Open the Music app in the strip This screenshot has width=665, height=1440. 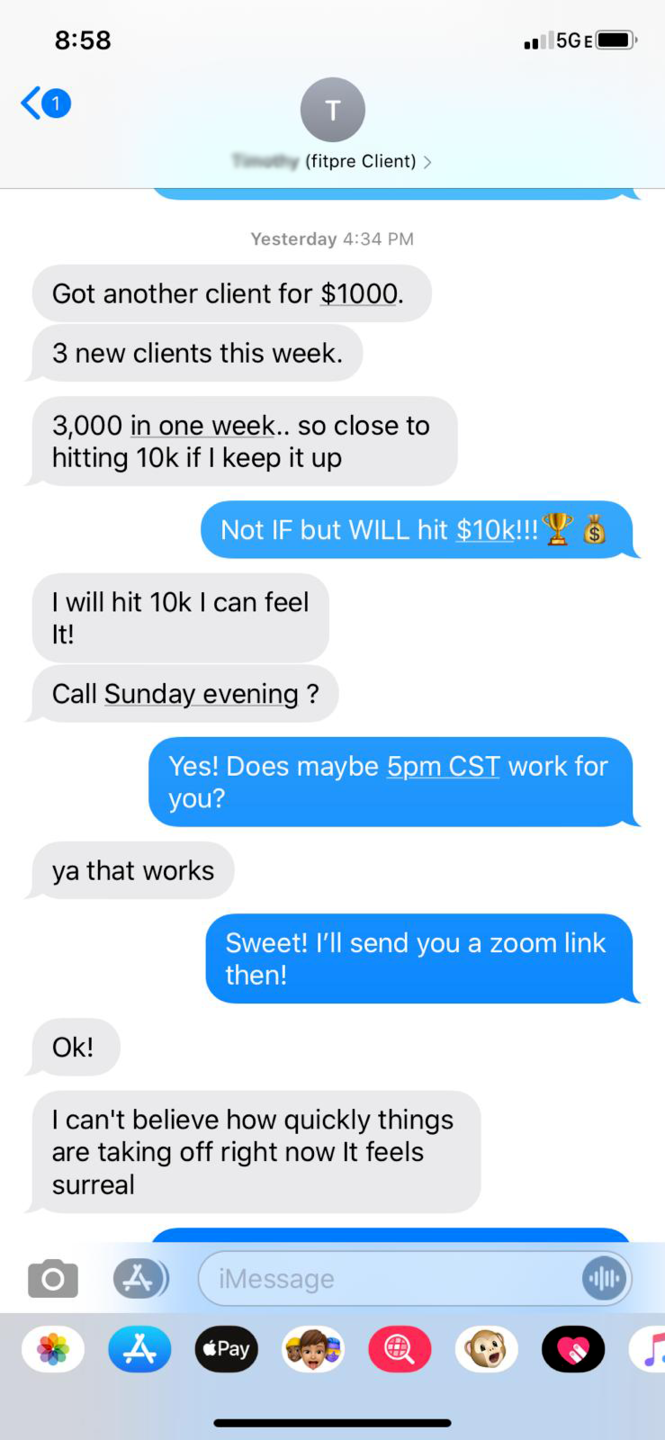tap(650, 1350)
